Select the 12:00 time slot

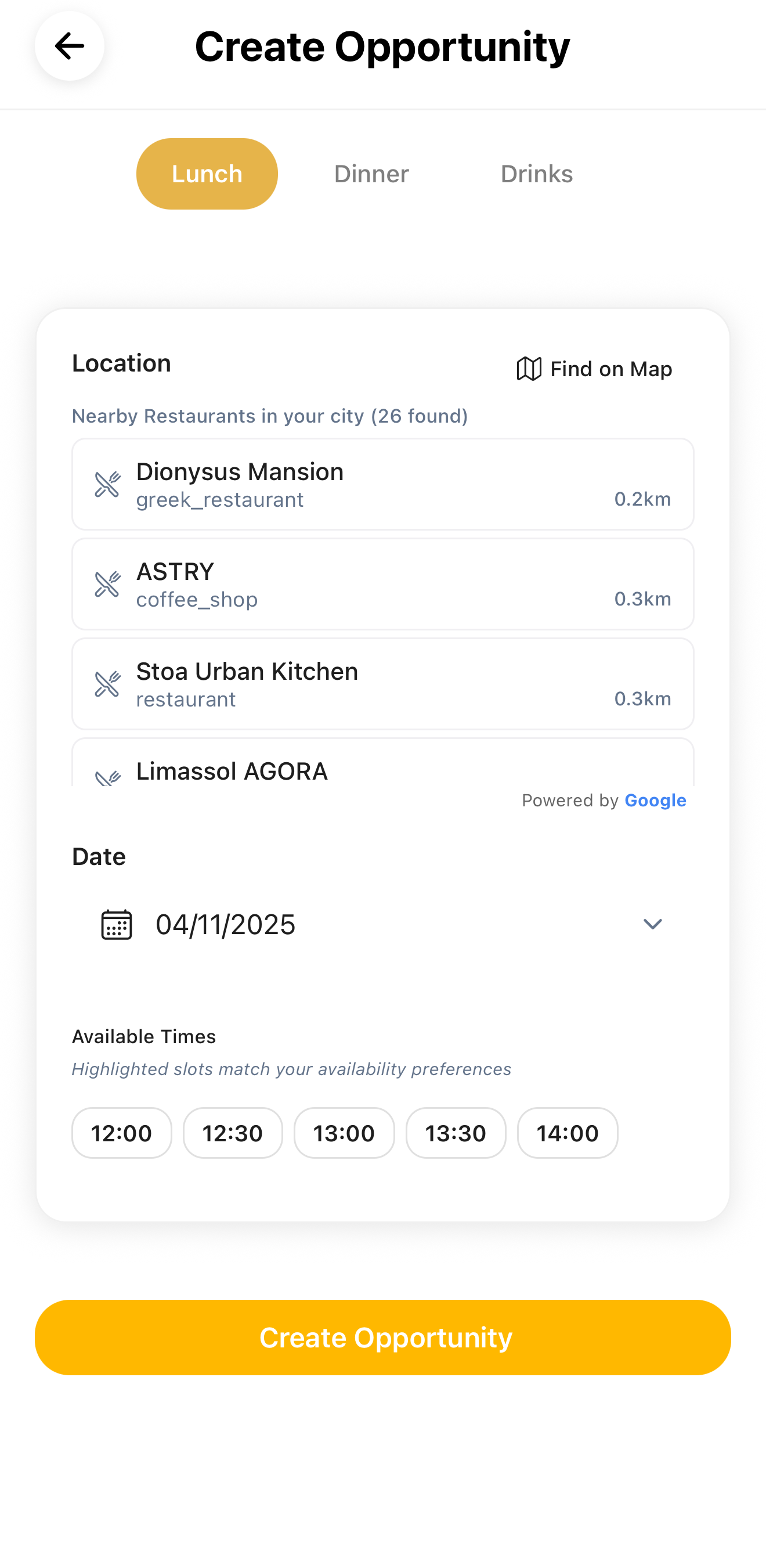click(x=121, y=1133)
